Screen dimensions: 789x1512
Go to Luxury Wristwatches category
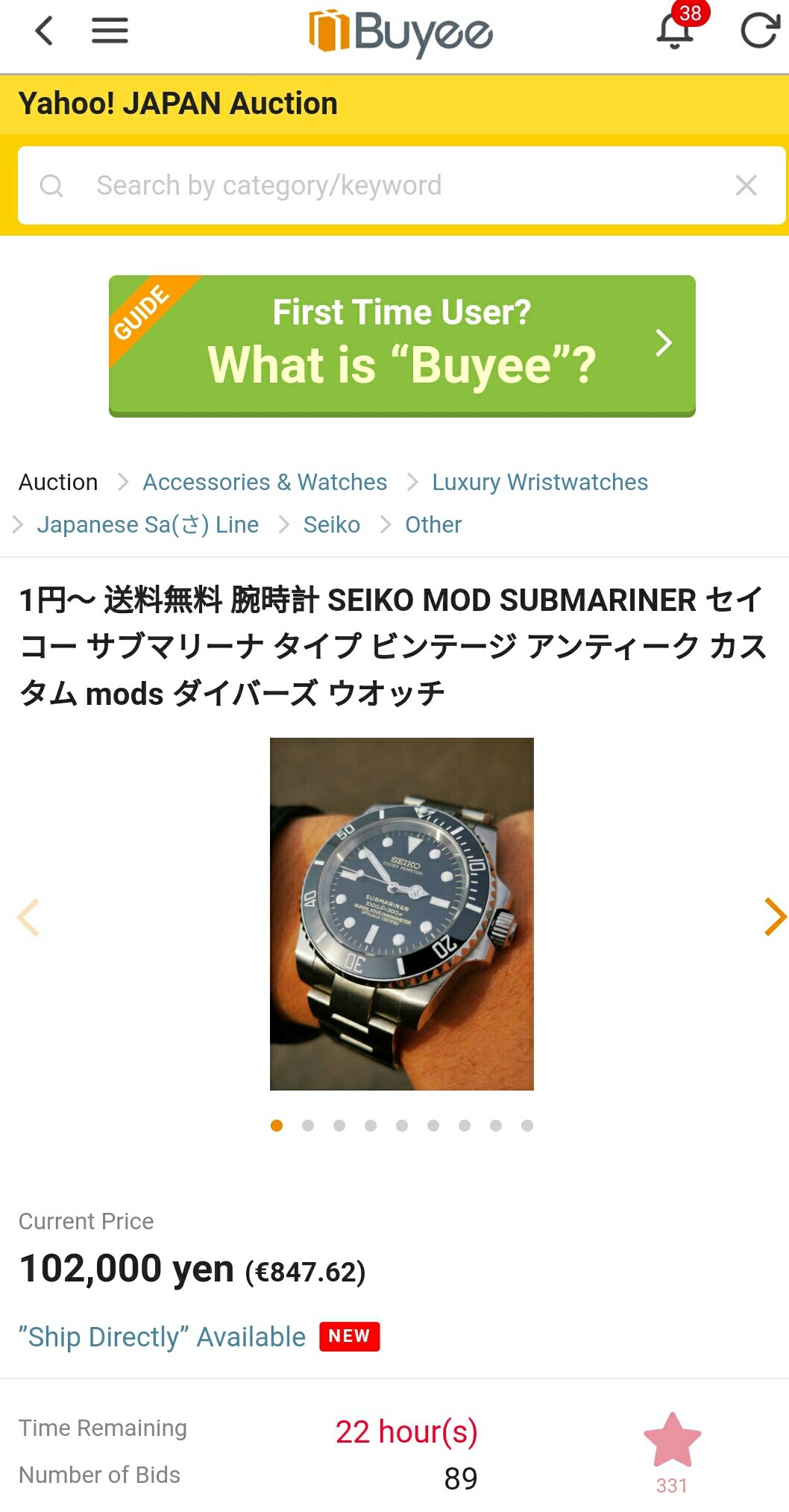coord(540,482)
